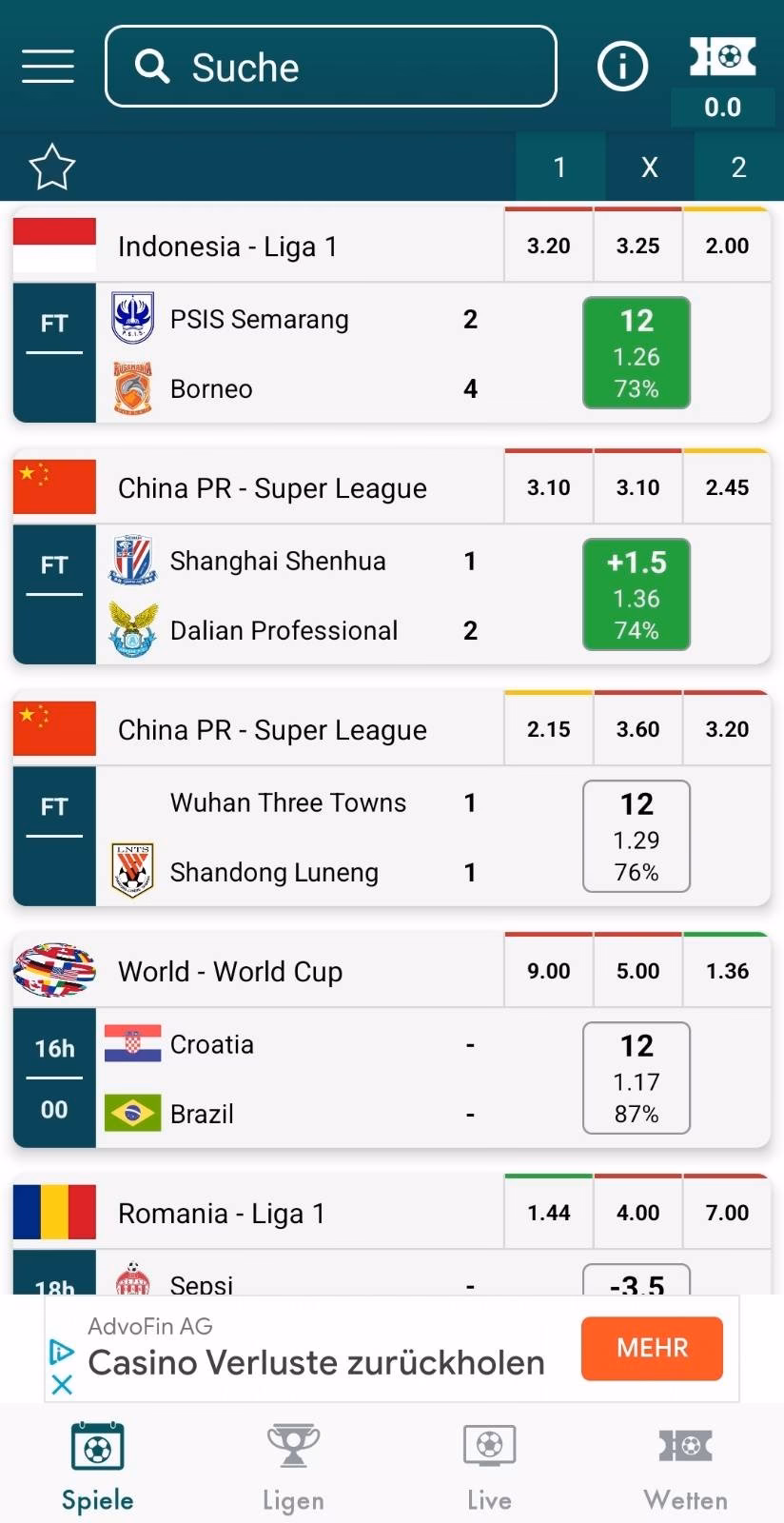Open the info panel via the info icon
784x1523 pixels.
(x=622, y=66)
